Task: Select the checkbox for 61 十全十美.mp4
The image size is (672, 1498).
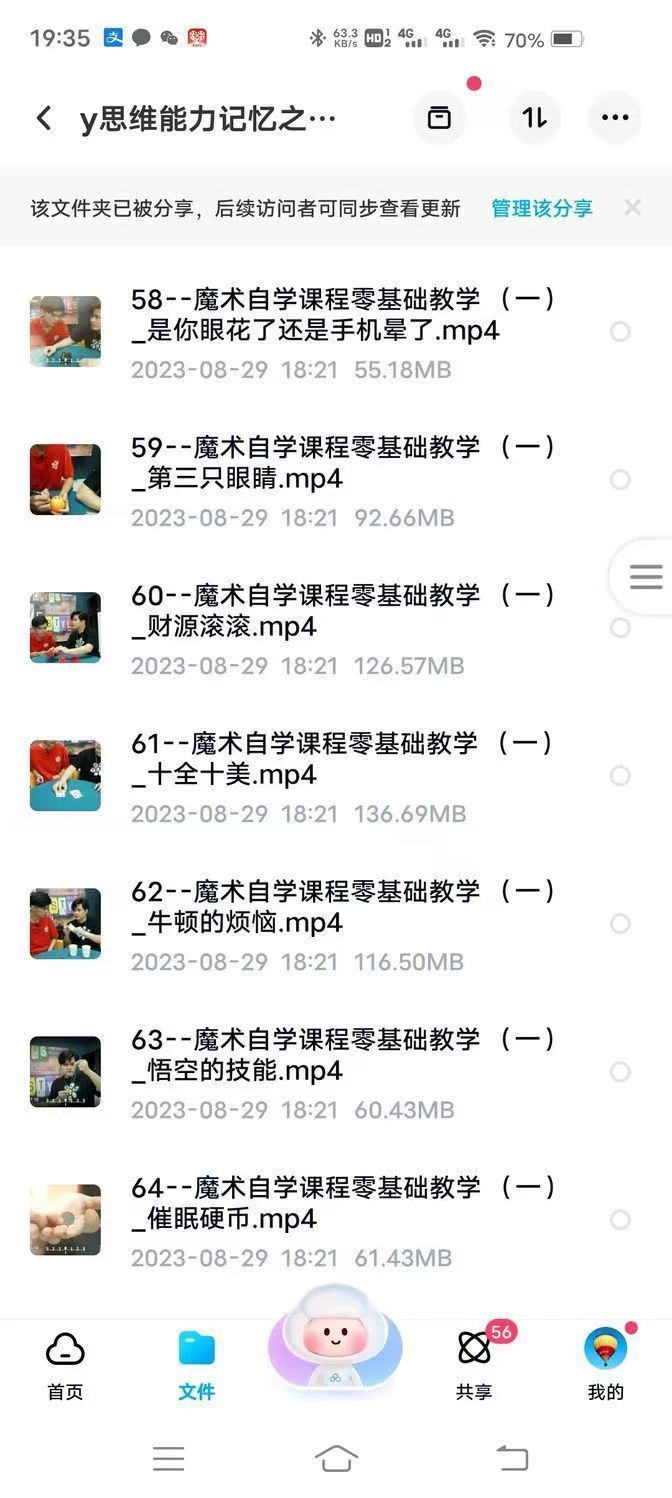Action: [620, 776]
